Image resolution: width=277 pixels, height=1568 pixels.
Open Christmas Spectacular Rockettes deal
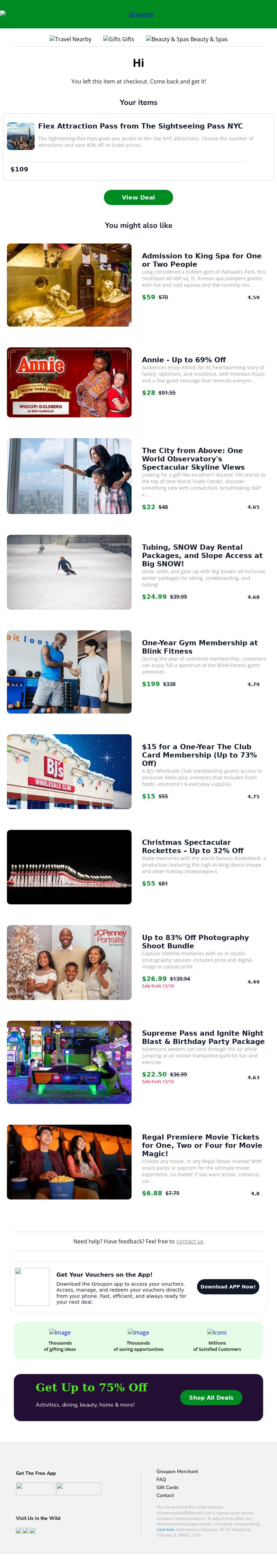(x=193, y=846)
